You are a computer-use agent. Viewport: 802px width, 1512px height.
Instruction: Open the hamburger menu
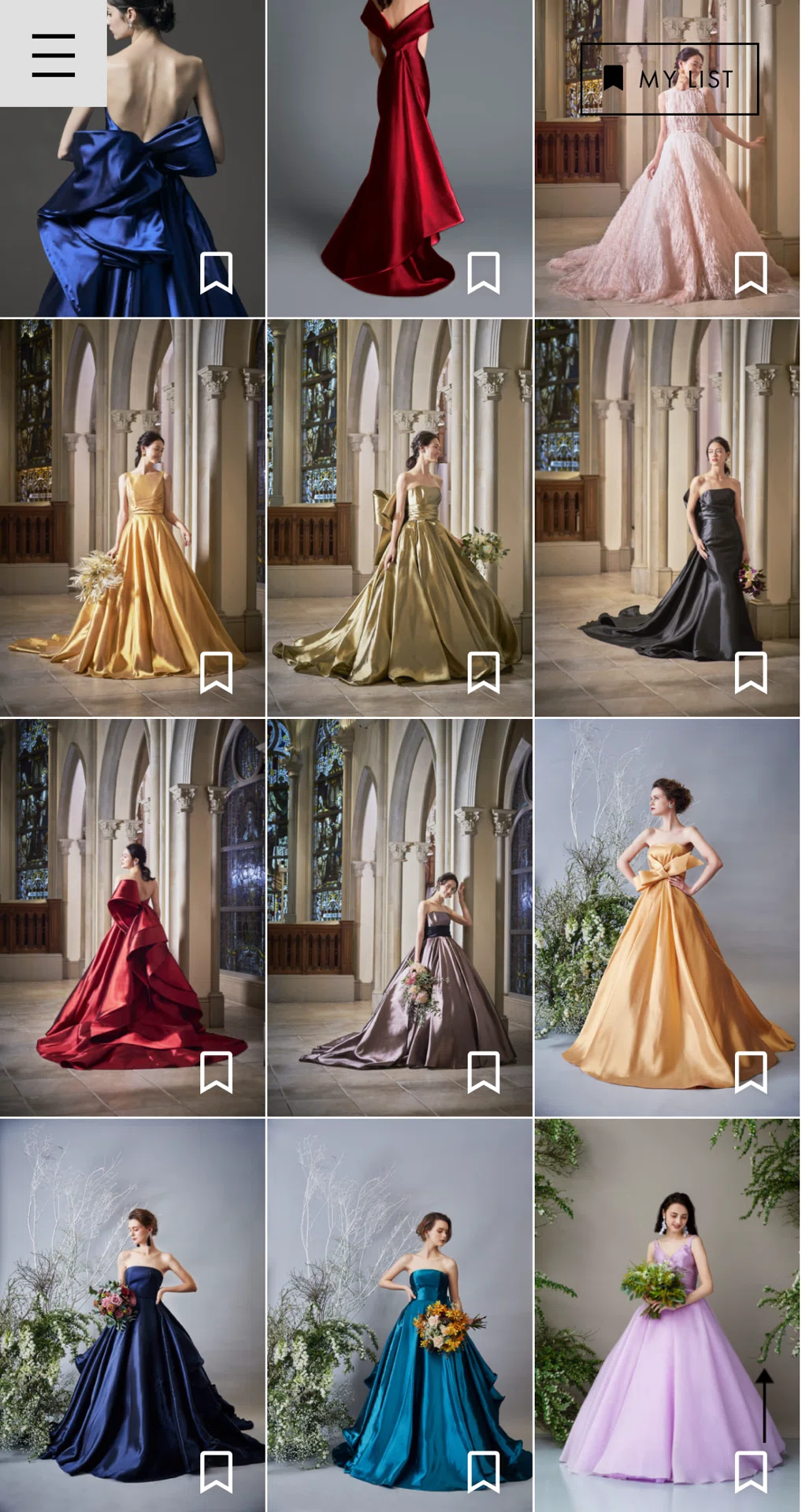54,54
